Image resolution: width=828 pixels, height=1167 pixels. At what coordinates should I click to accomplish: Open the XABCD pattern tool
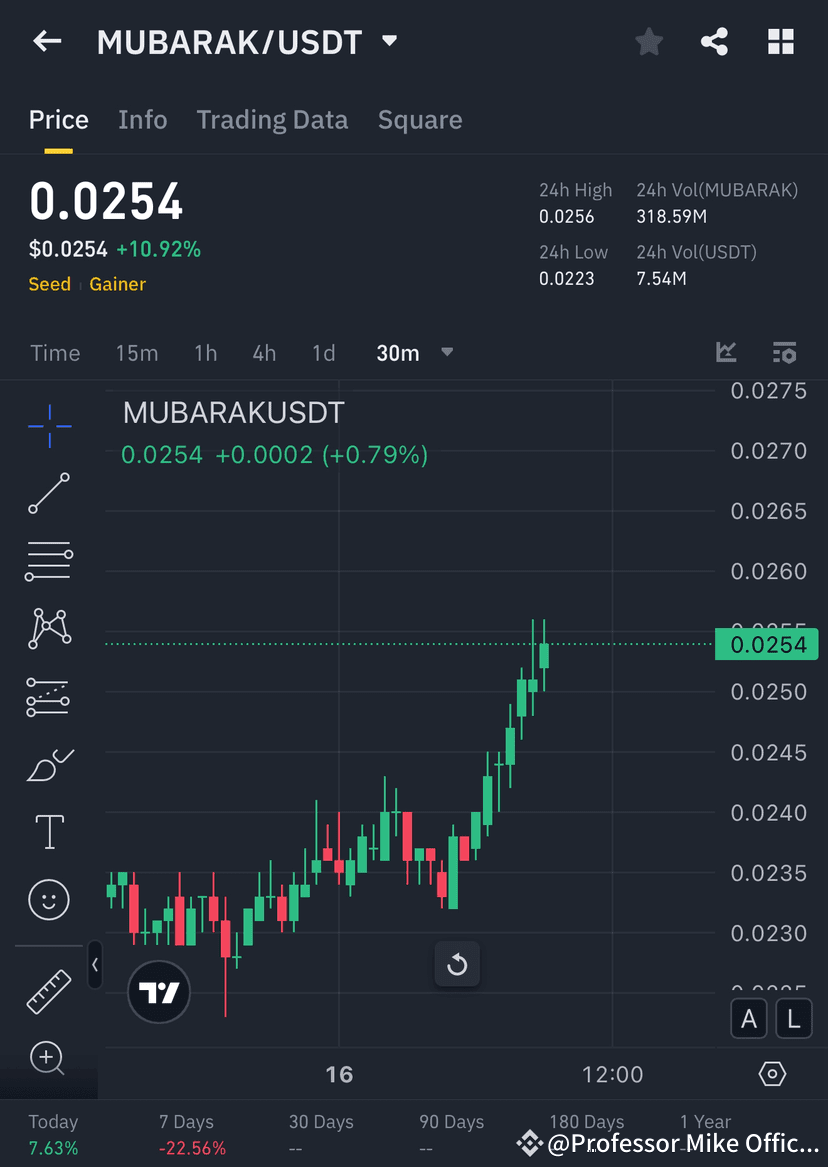(x=48, y=629)
